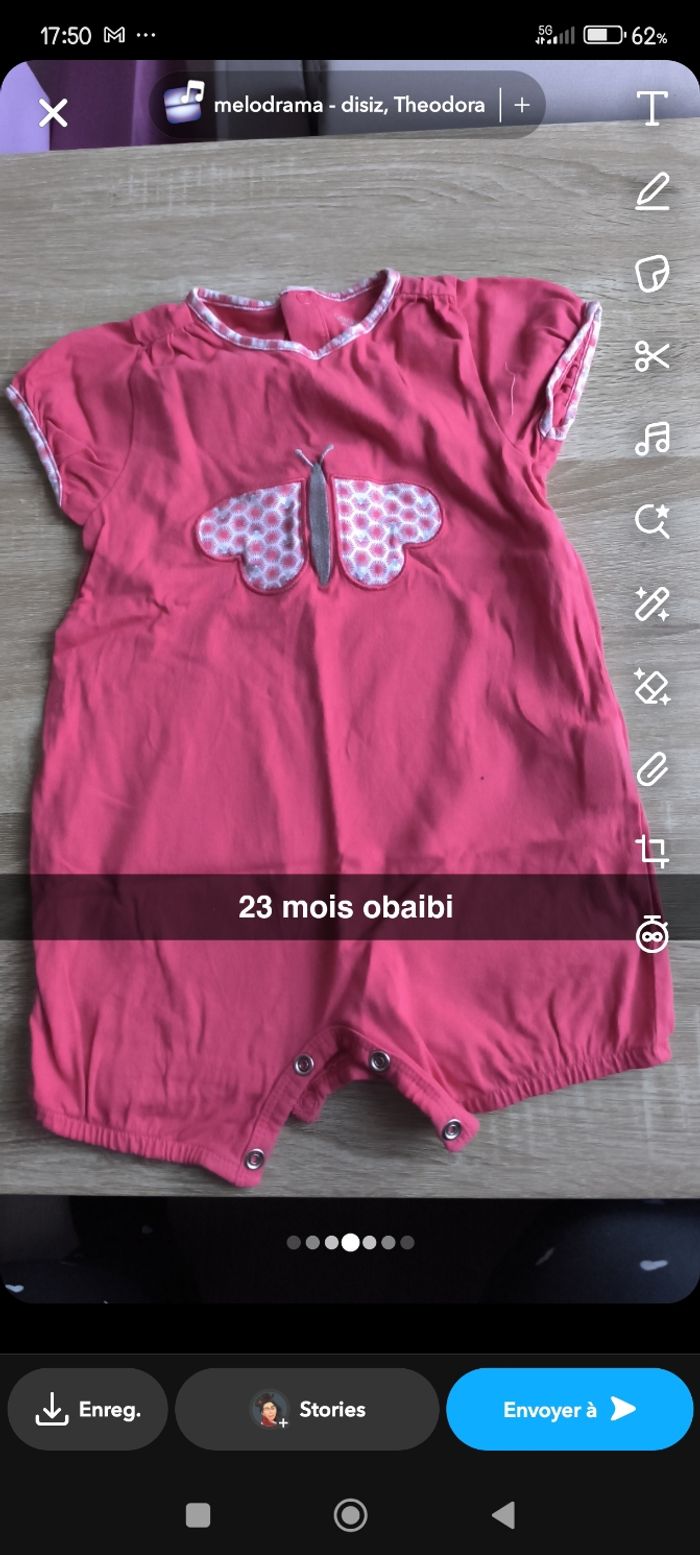Select the scissors cutout tool
This screenshot has width=700, height=1555.
(652, 355)
